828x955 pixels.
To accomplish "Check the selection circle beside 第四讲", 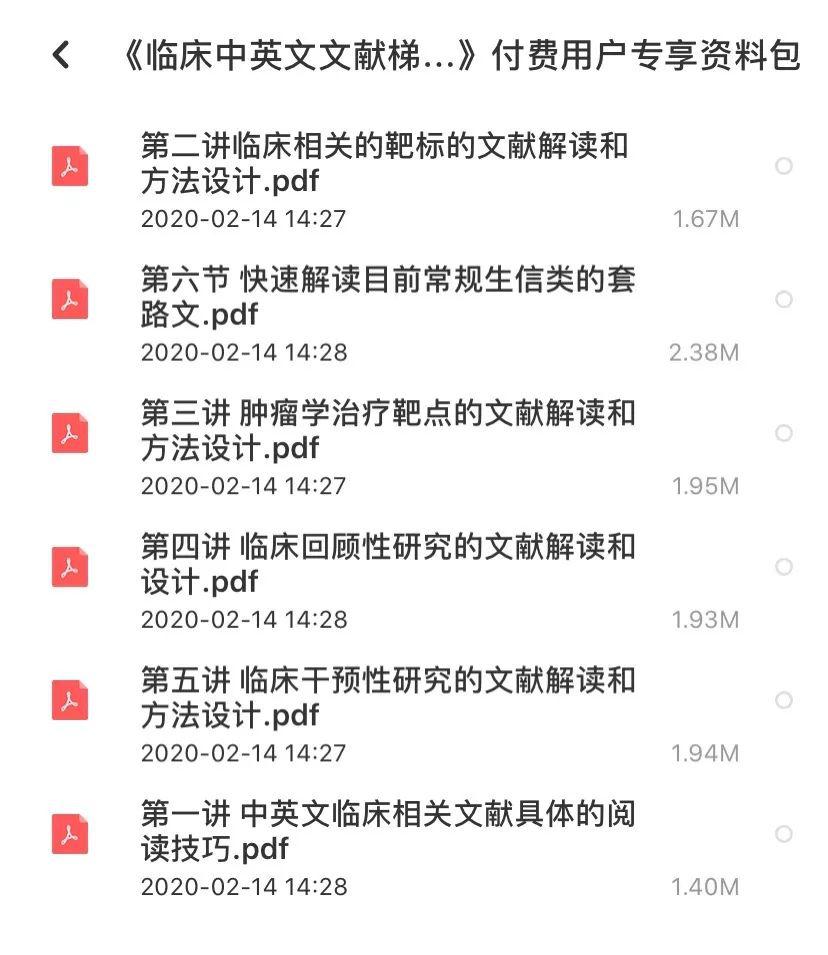I will click(x=784, y=567).
